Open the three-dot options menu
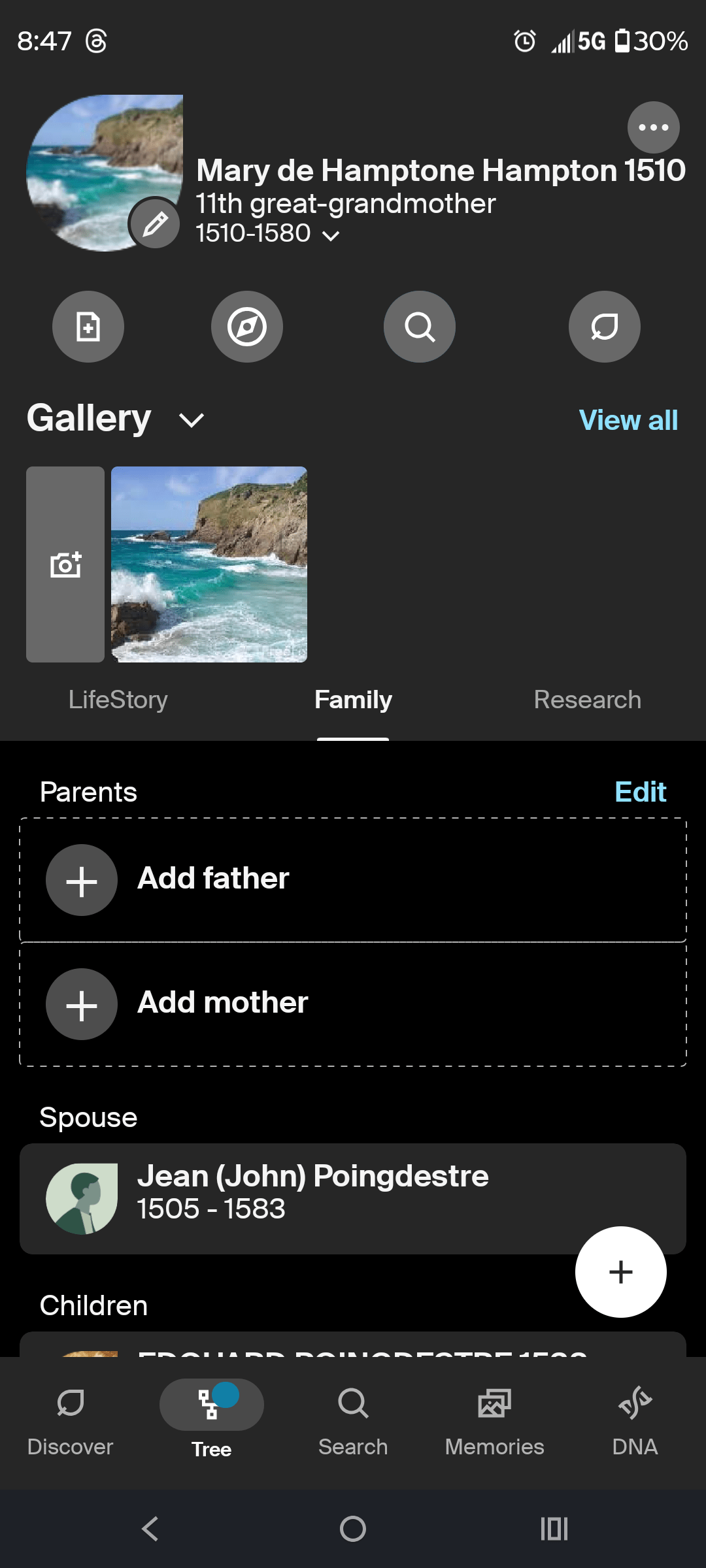The width and height of the screenshot is (706, 1568). tap(653, 127)
